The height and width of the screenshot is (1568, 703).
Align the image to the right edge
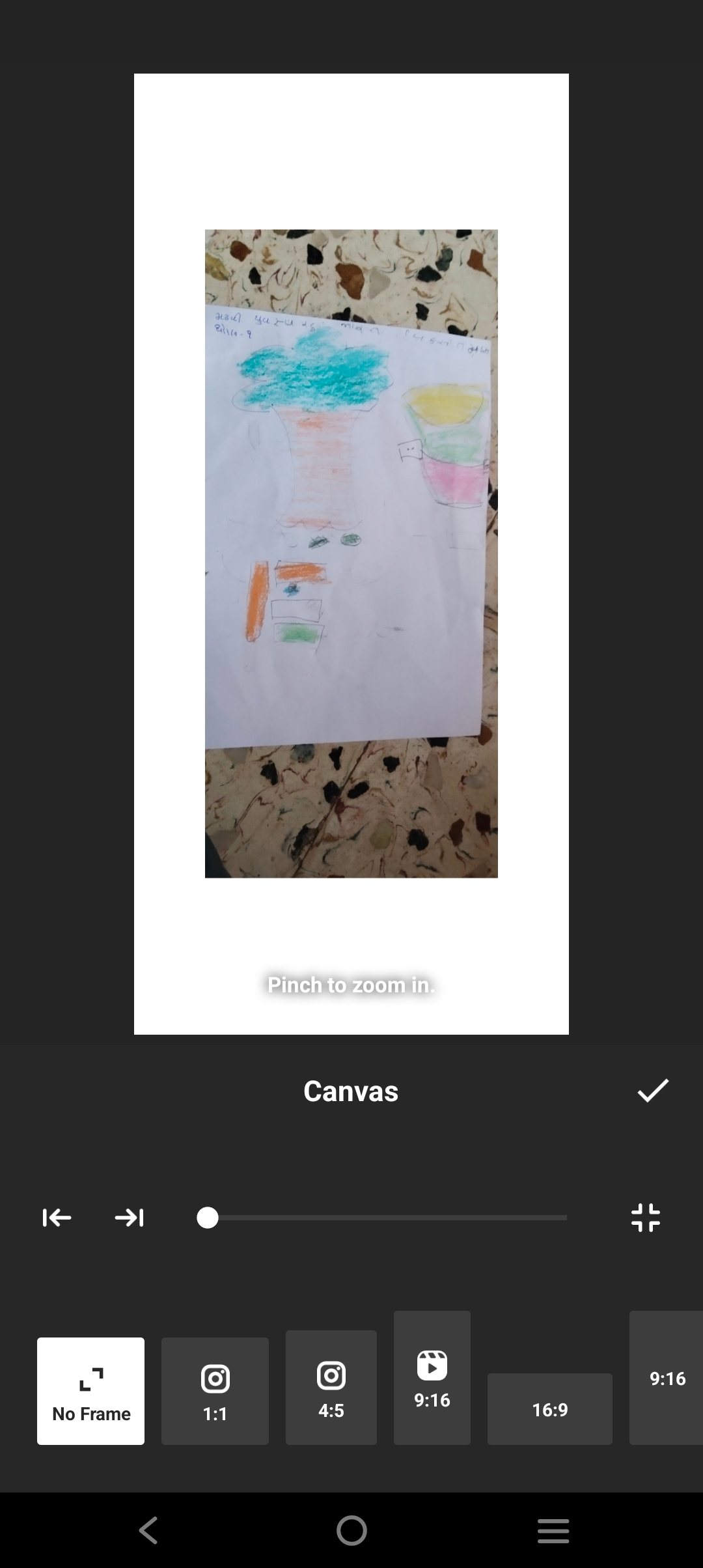(x=129, y=1218)
